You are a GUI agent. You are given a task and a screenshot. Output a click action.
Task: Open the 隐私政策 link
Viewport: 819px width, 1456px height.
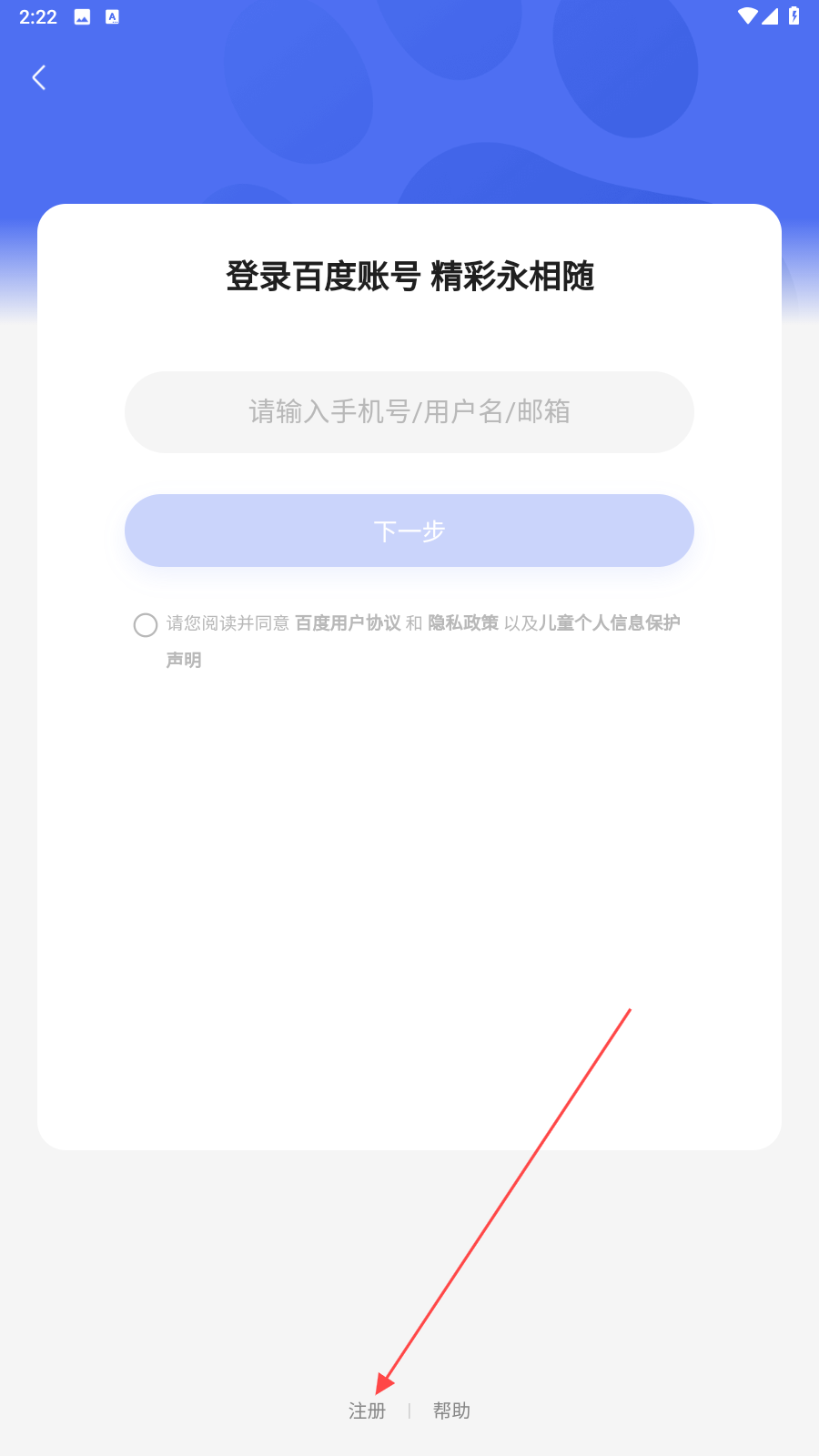(463, 623)
